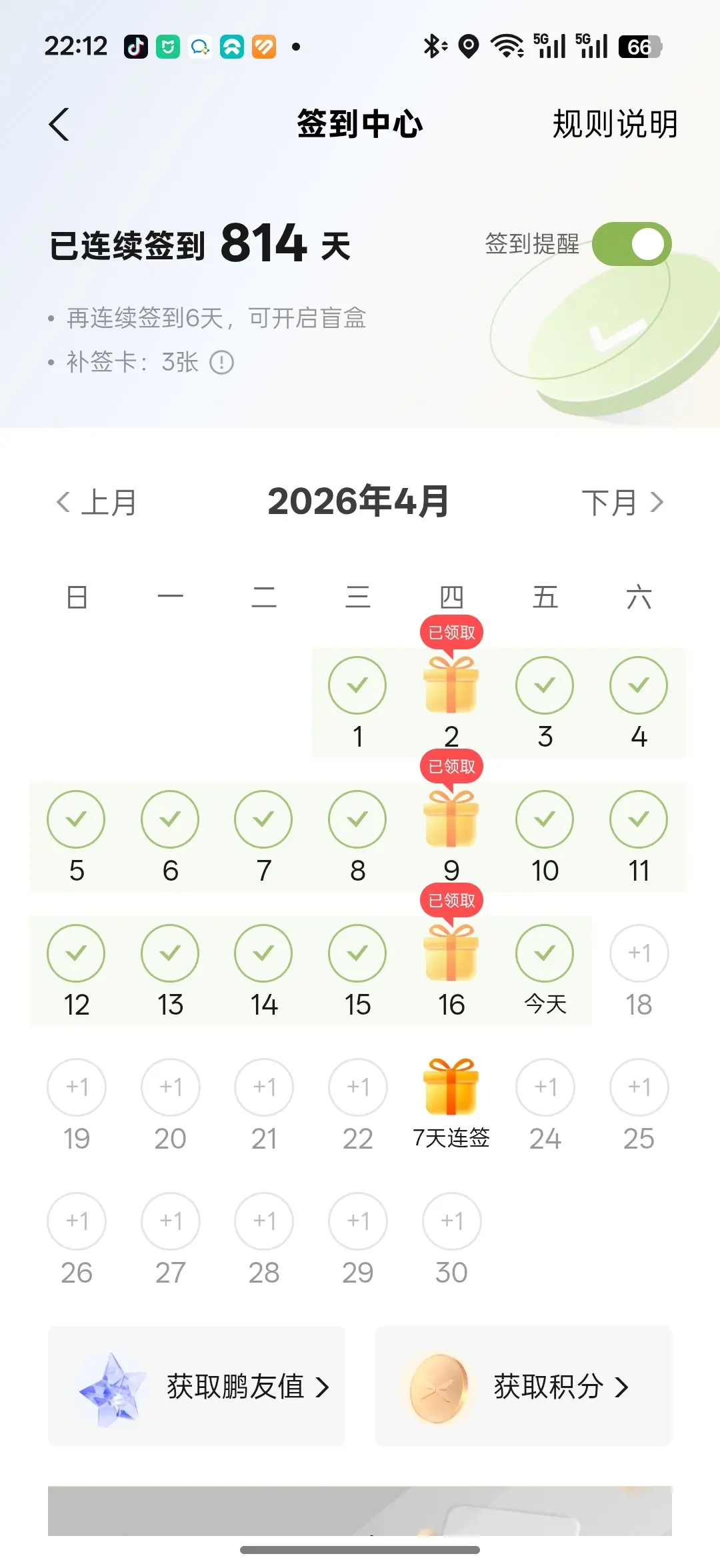Go to previous month with 上月

(97, 503)
